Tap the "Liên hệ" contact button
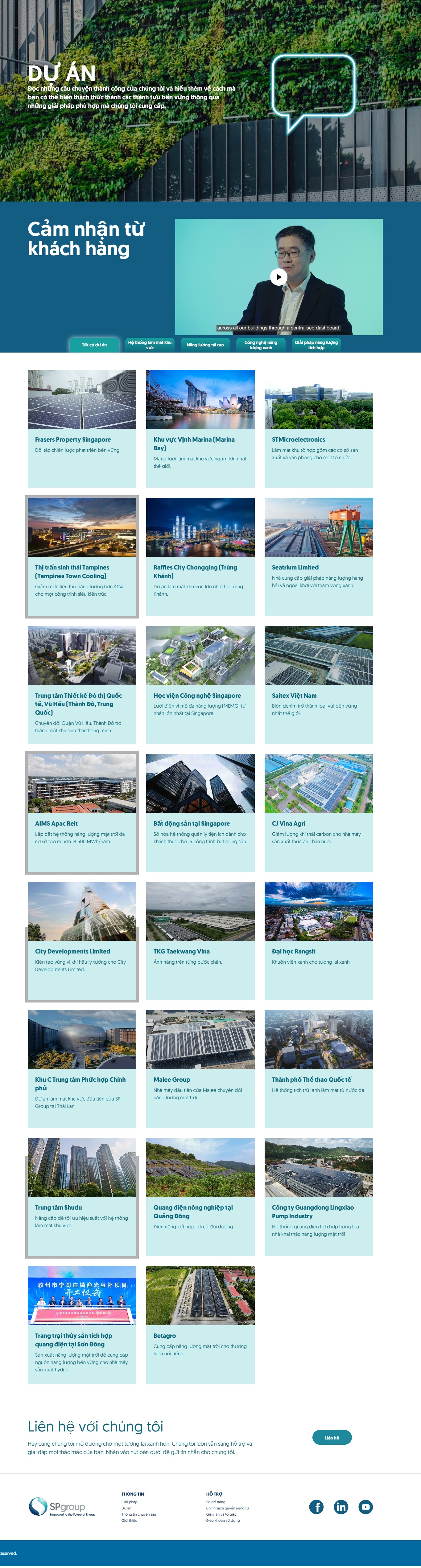The width and height of the screenshot is (421, 1568). coord(332,1438)
